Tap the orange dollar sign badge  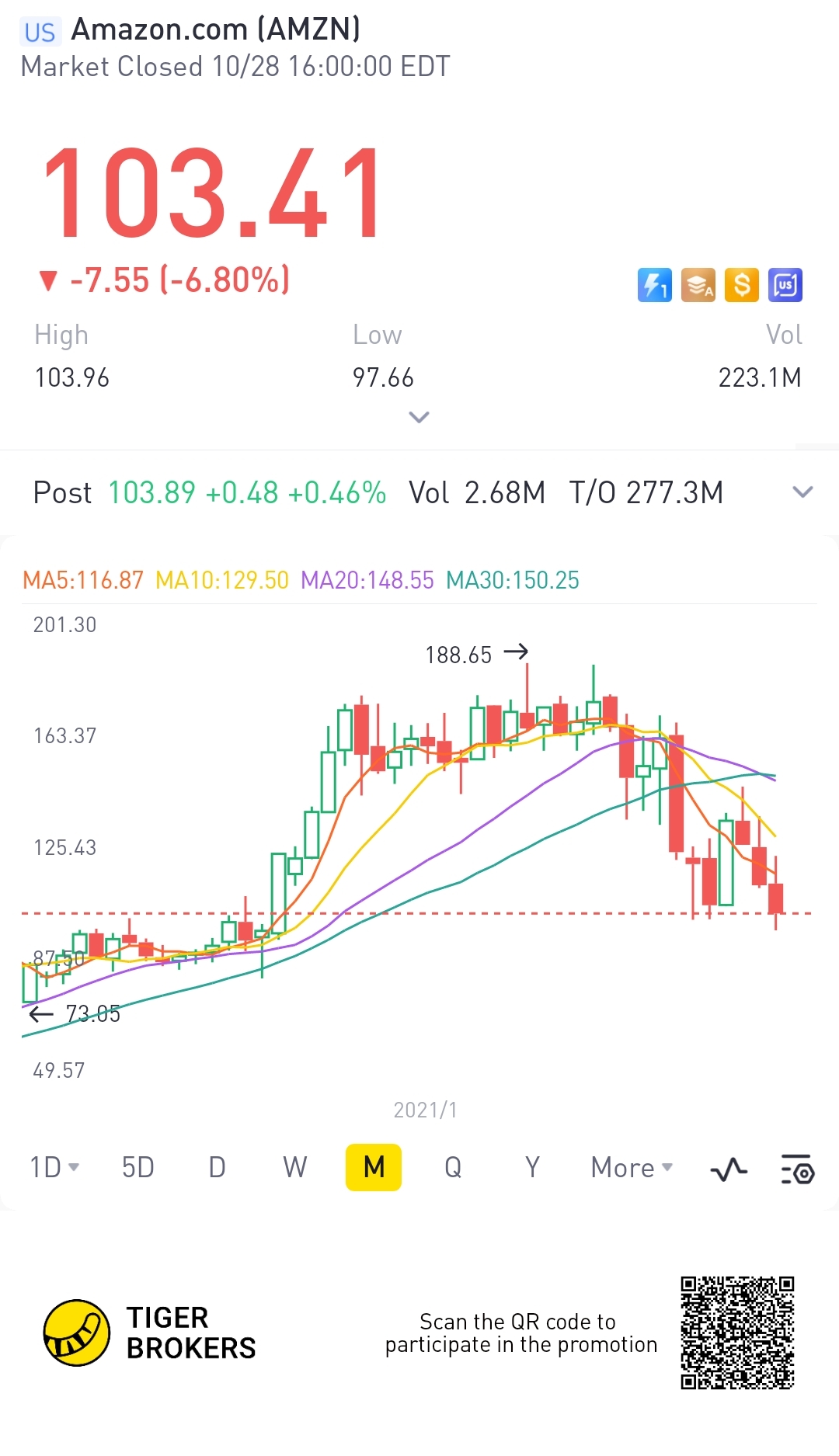coord(742,285)
